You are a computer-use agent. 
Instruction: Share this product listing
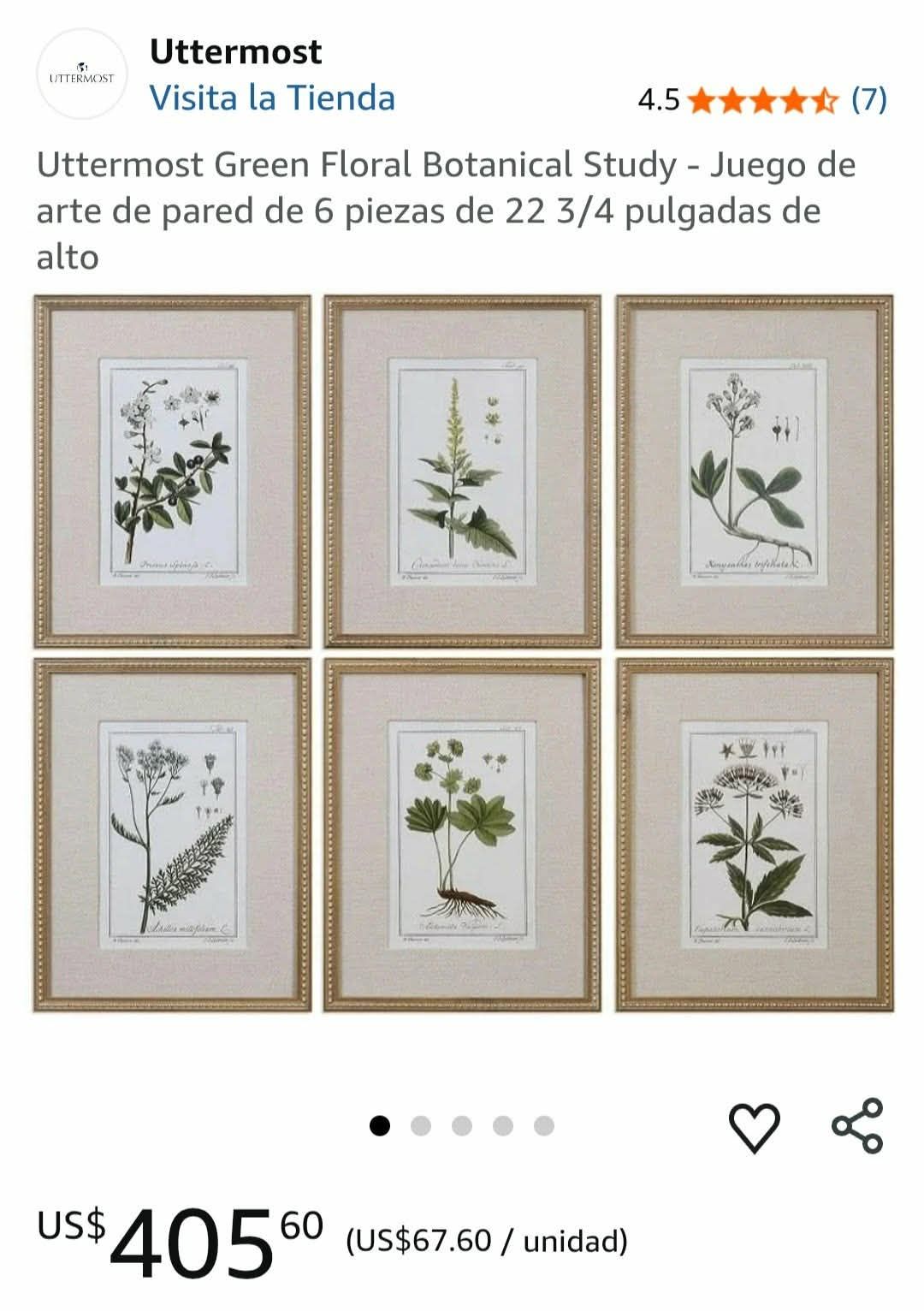(x=856, y=1125)
